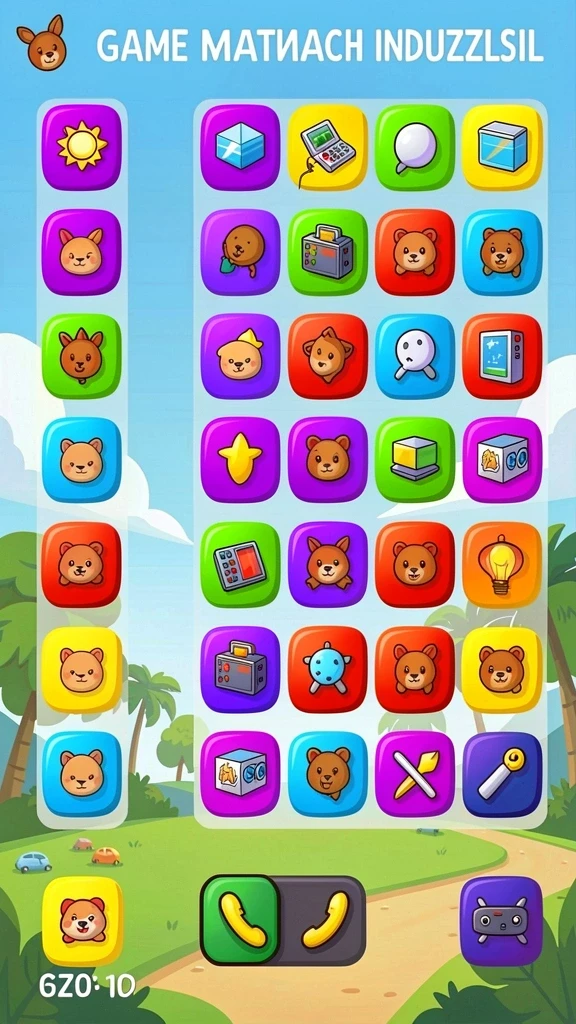Select the green cube tile
This screenshot has height=1024, width=576.
[x=415, y=460]
